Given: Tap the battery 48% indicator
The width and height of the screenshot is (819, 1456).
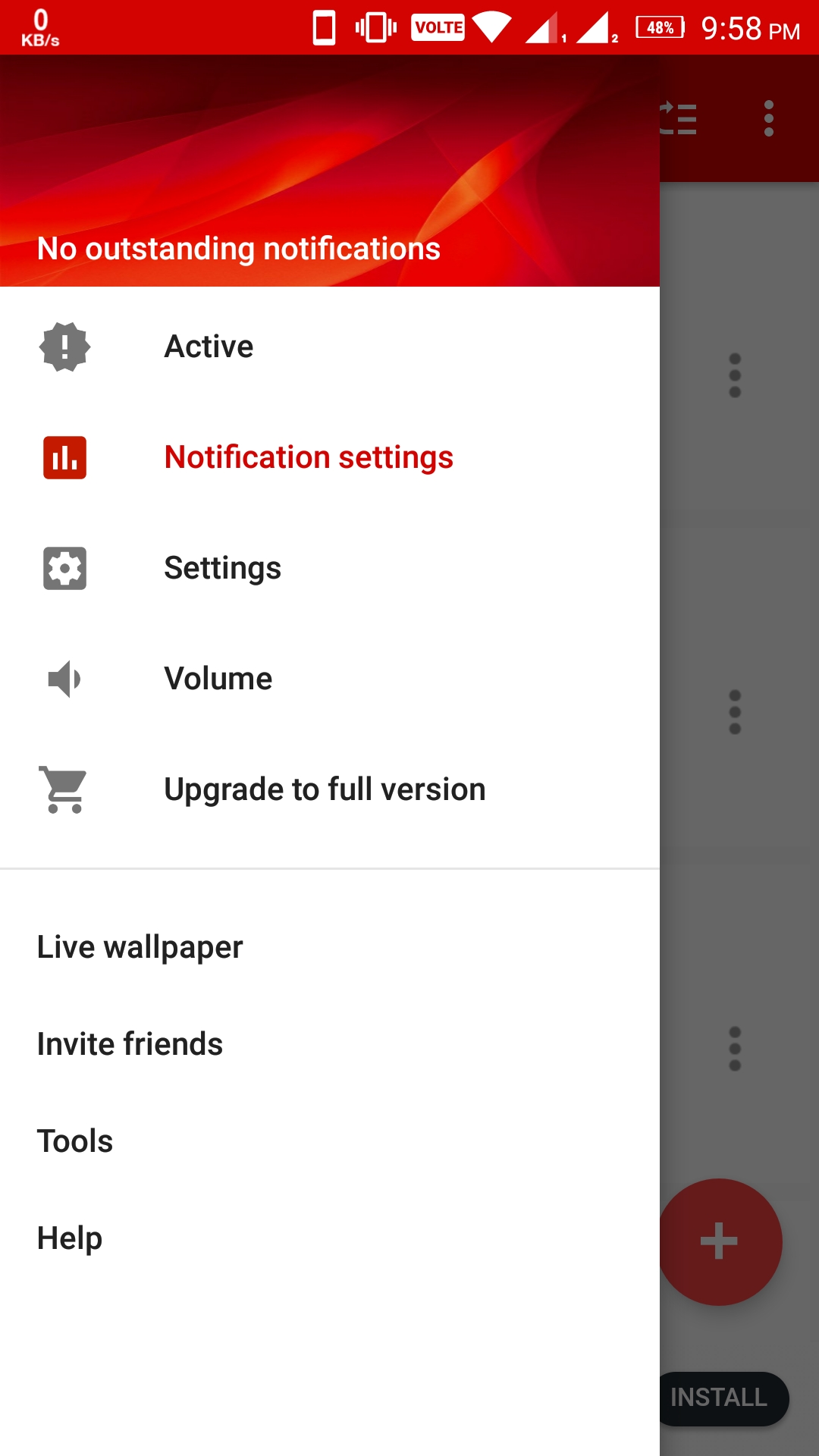Looking at the screenshot, I should [658, 27].
